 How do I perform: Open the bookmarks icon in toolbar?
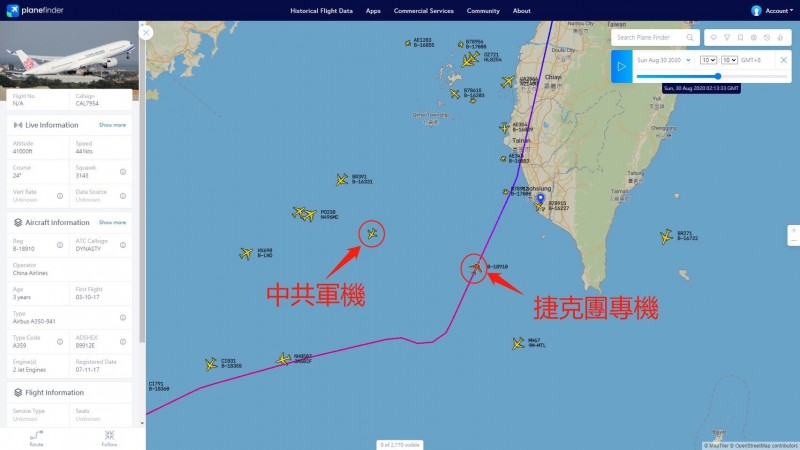tap(740, 37)
